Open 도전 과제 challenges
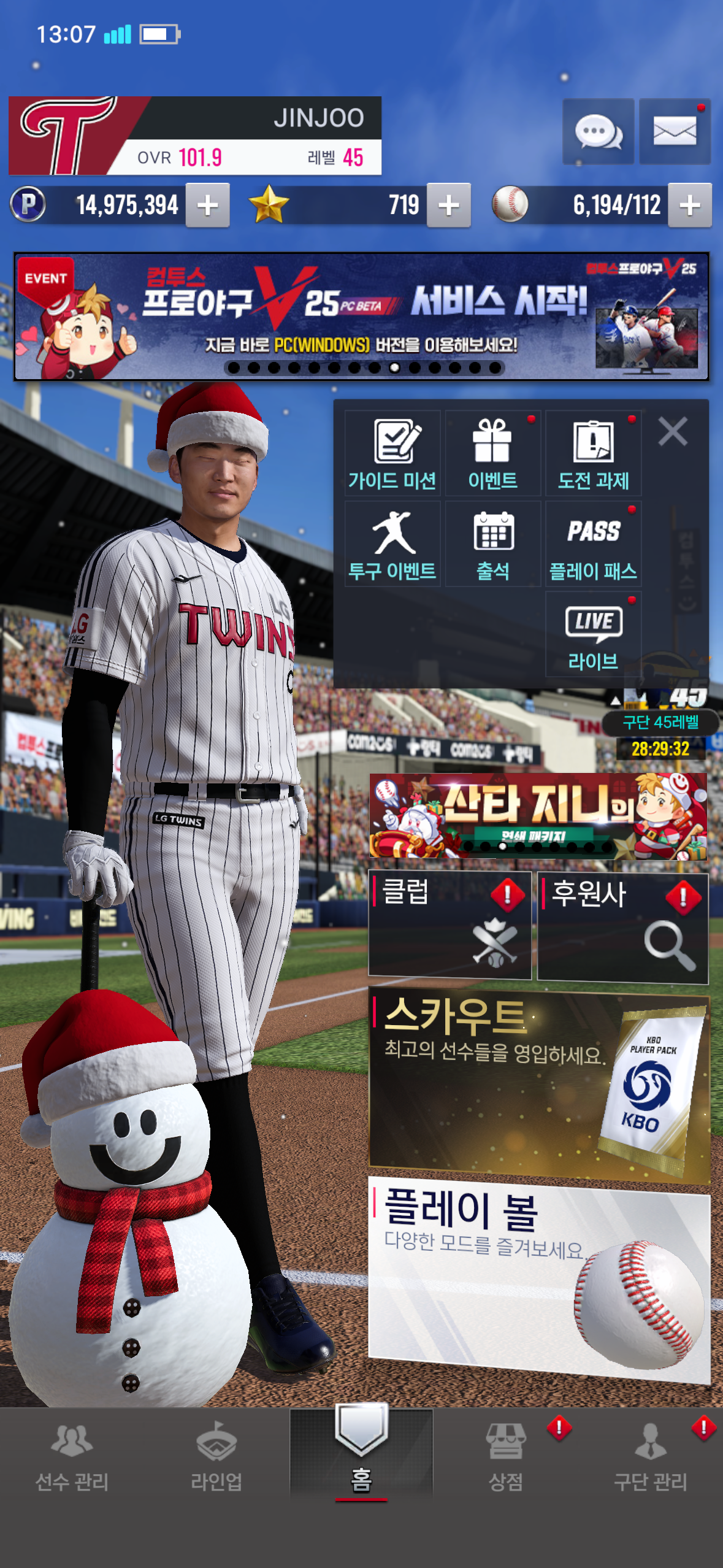 click(593, 453)
